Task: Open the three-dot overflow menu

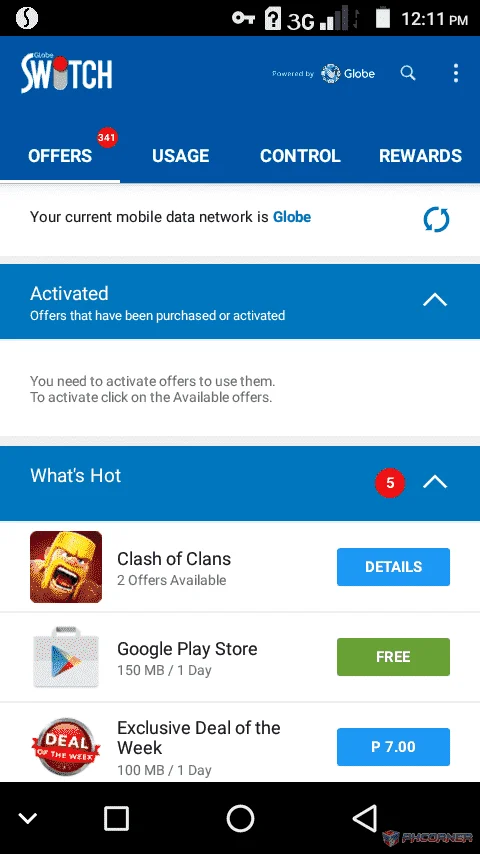Action: (x=455, y=73)
